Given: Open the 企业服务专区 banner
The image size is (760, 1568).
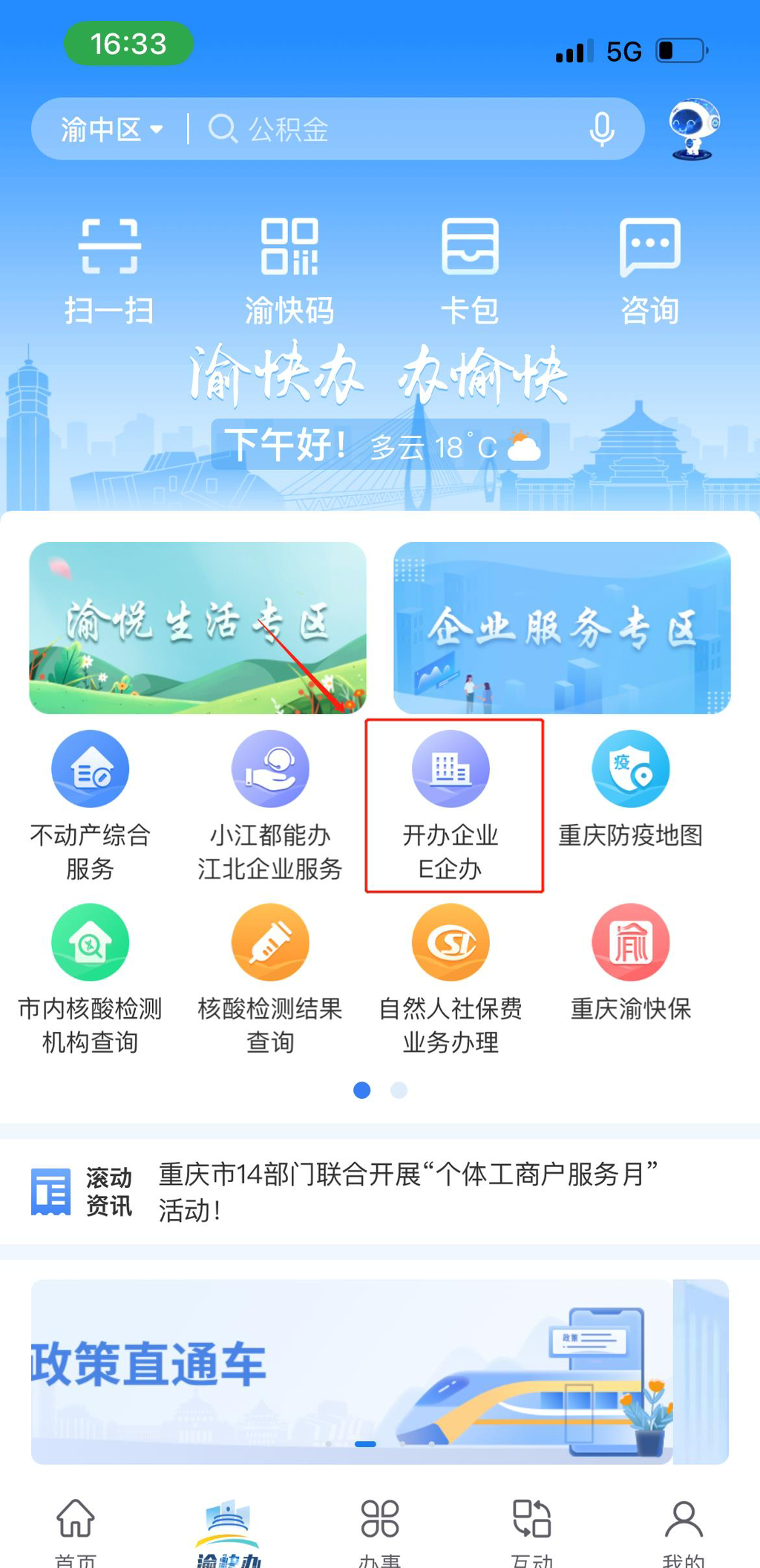Looking at the screenshot, I should [x=562, y=628].
